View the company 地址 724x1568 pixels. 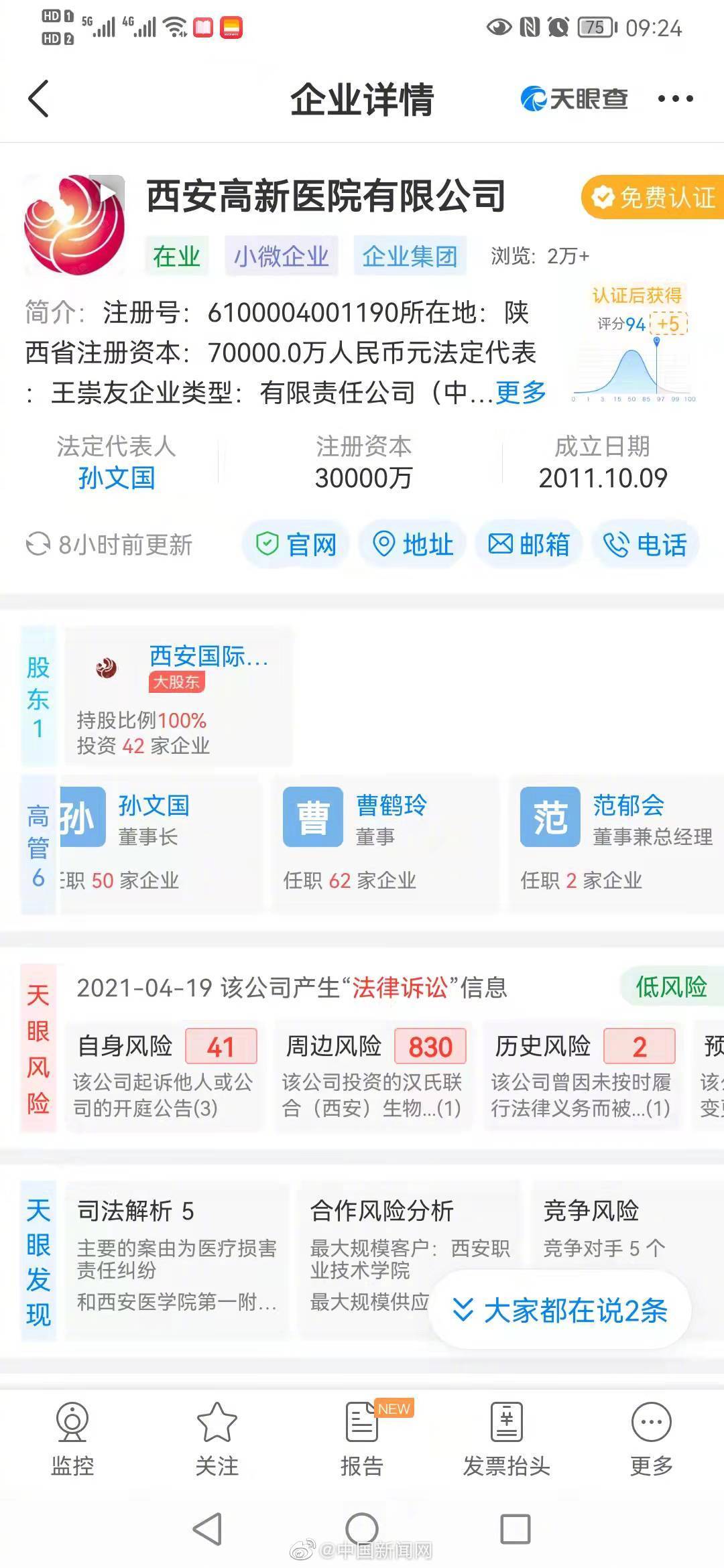(413, 545)
